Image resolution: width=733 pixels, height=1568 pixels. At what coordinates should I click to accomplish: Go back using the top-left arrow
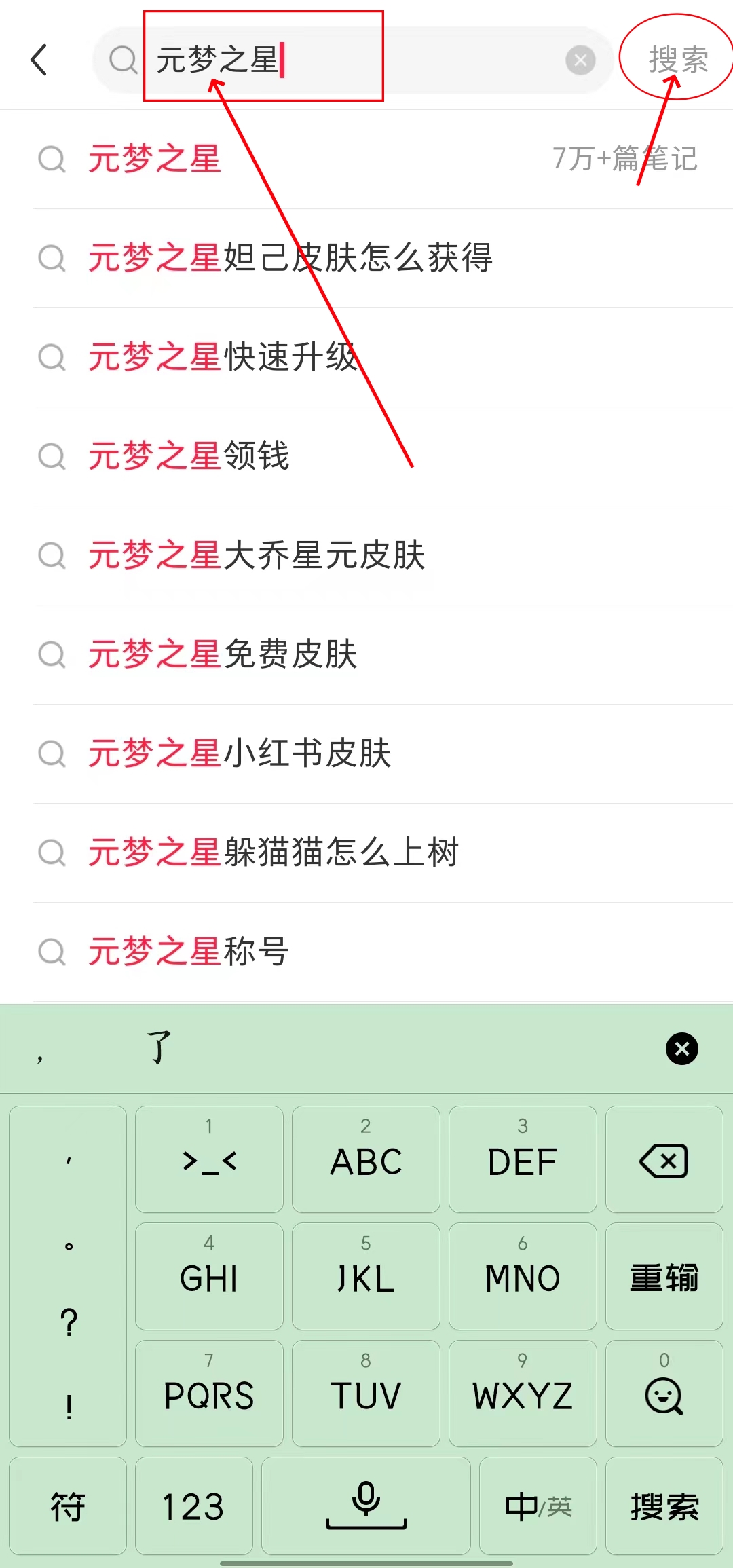39,60
